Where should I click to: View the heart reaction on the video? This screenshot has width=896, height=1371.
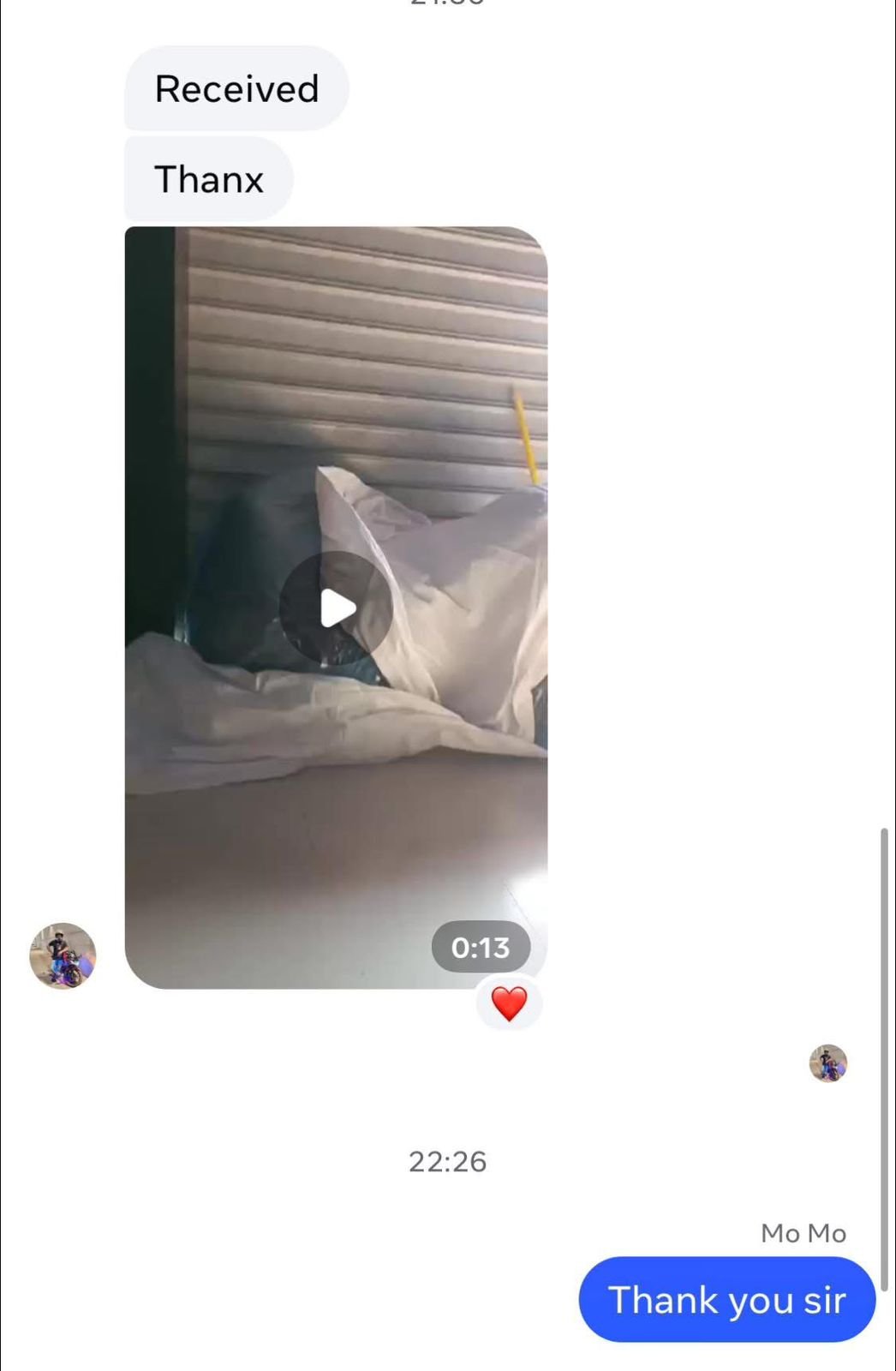pyautogui.click(x=509, y=1003)
